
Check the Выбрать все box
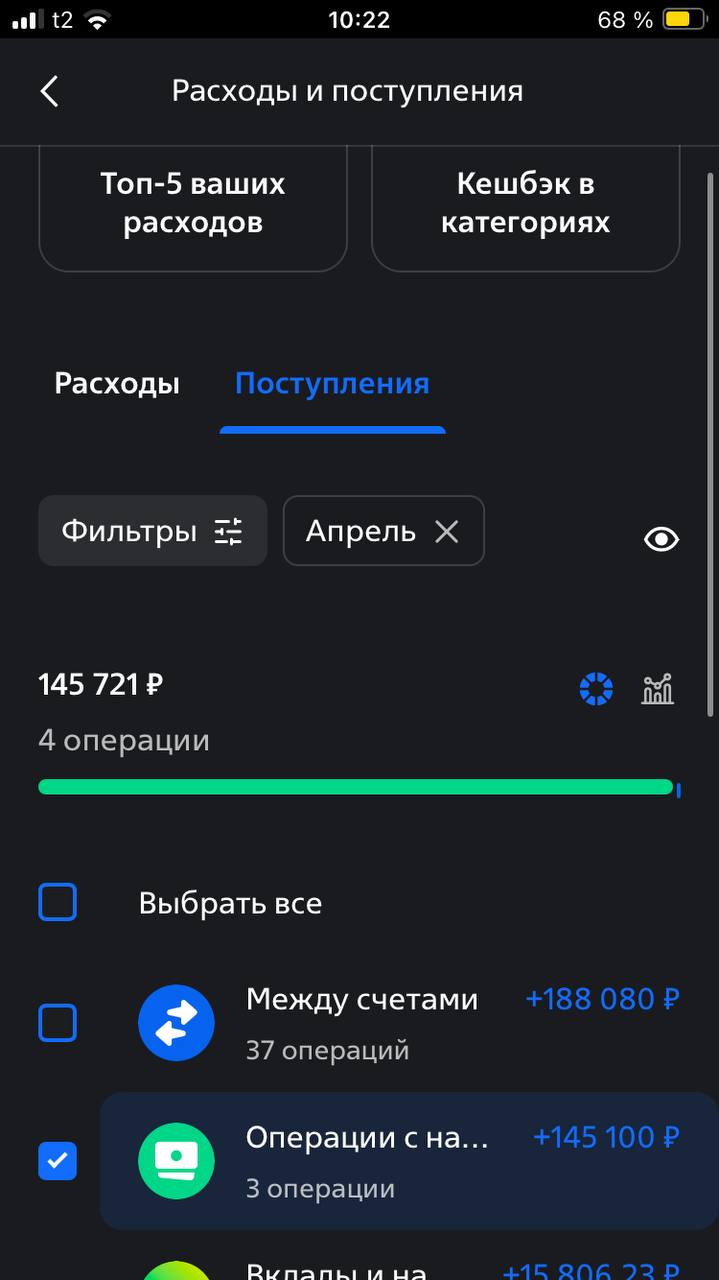click(58, 902)
